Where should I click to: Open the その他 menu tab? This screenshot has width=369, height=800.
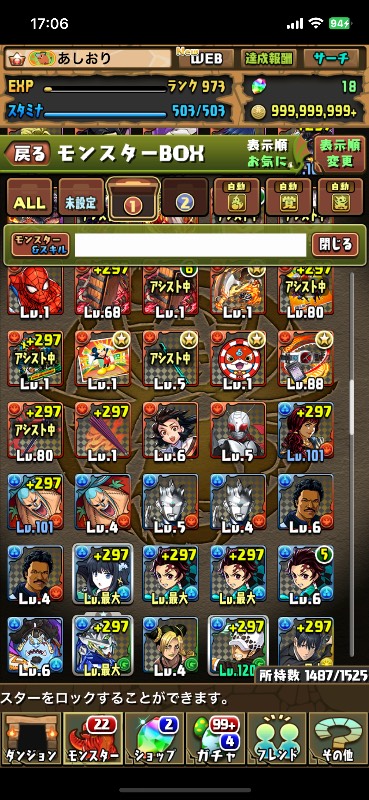pyautogui.click(x=338, y=738)
